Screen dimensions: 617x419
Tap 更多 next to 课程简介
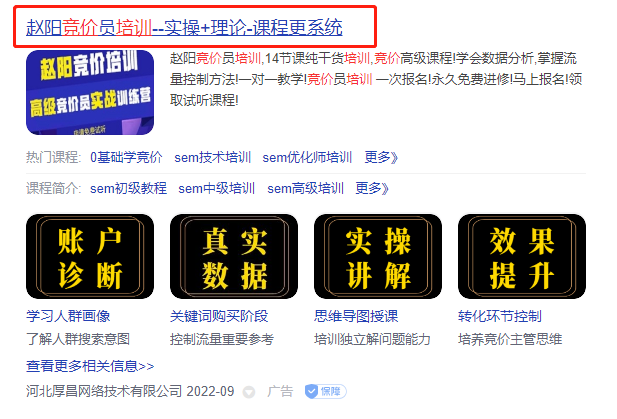pos(372,188)
